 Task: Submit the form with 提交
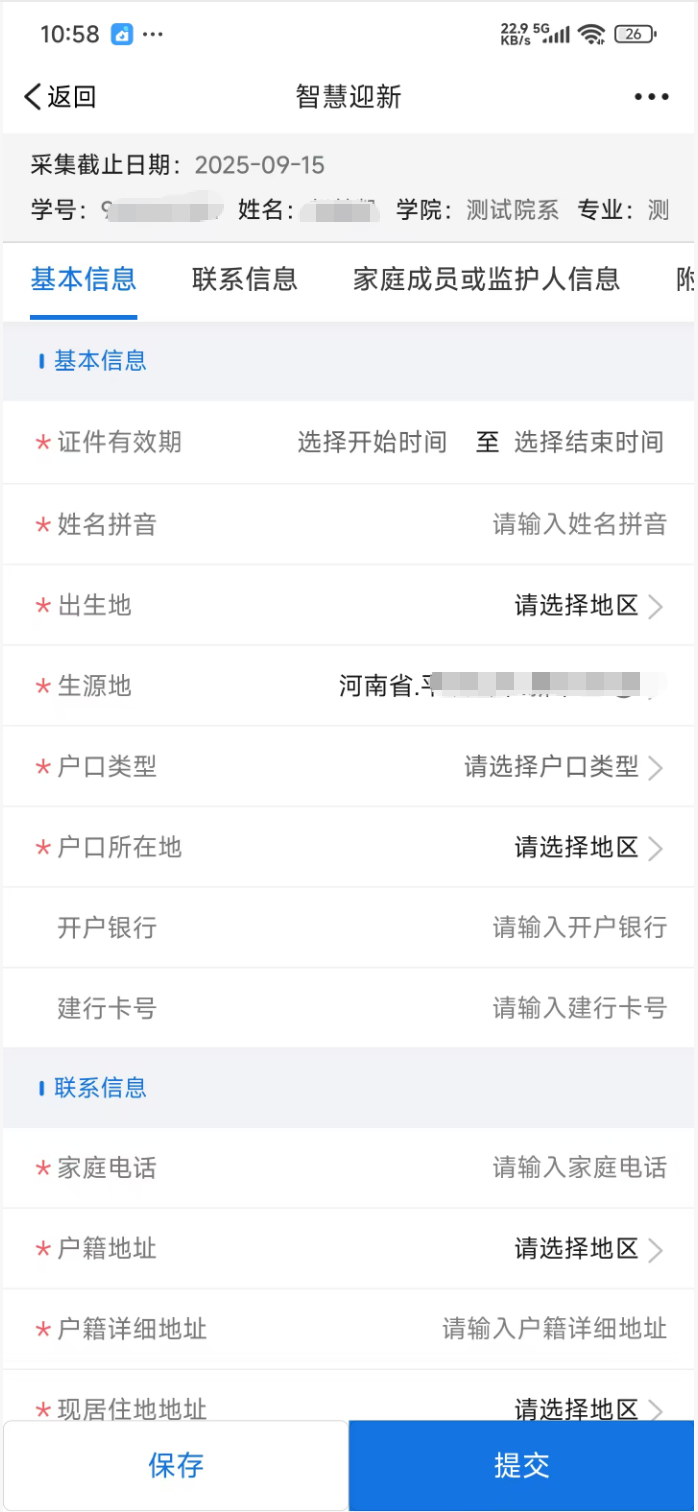tap(522, 1465)
